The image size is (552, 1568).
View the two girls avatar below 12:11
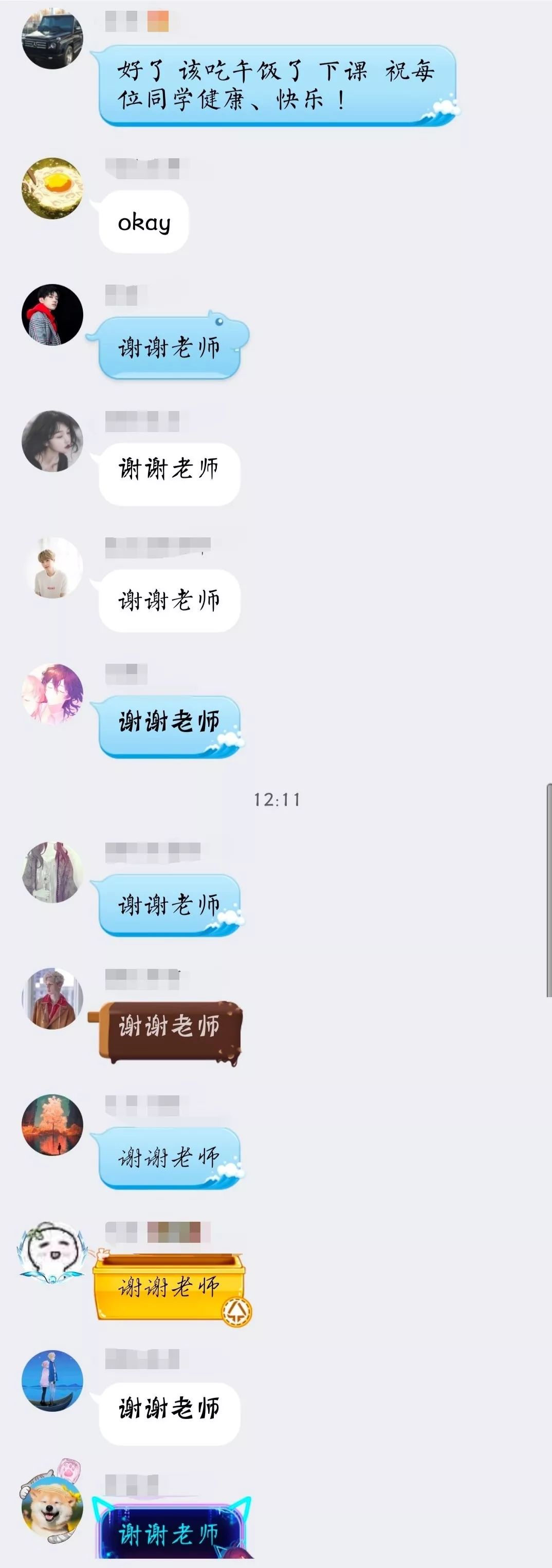coord(52,872)
